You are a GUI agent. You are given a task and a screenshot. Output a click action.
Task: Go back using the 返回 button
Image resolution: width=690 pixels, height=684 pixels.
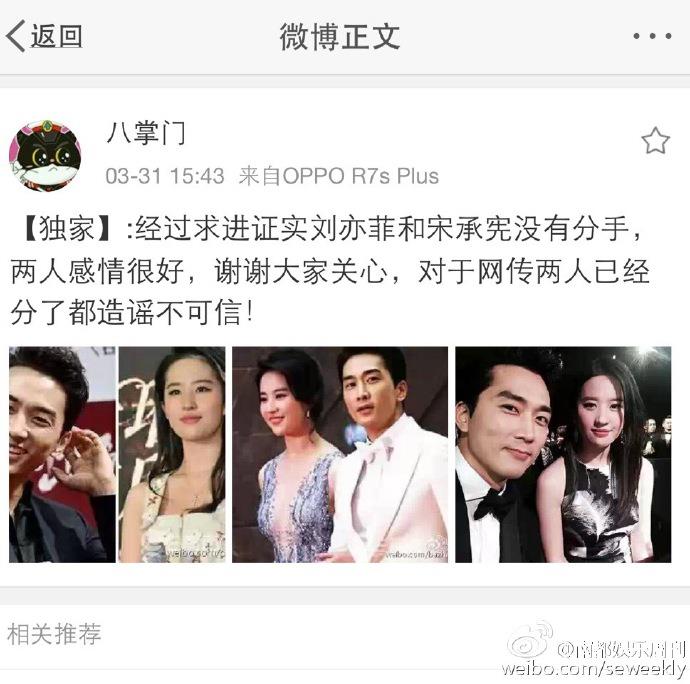tap(44, 37)
